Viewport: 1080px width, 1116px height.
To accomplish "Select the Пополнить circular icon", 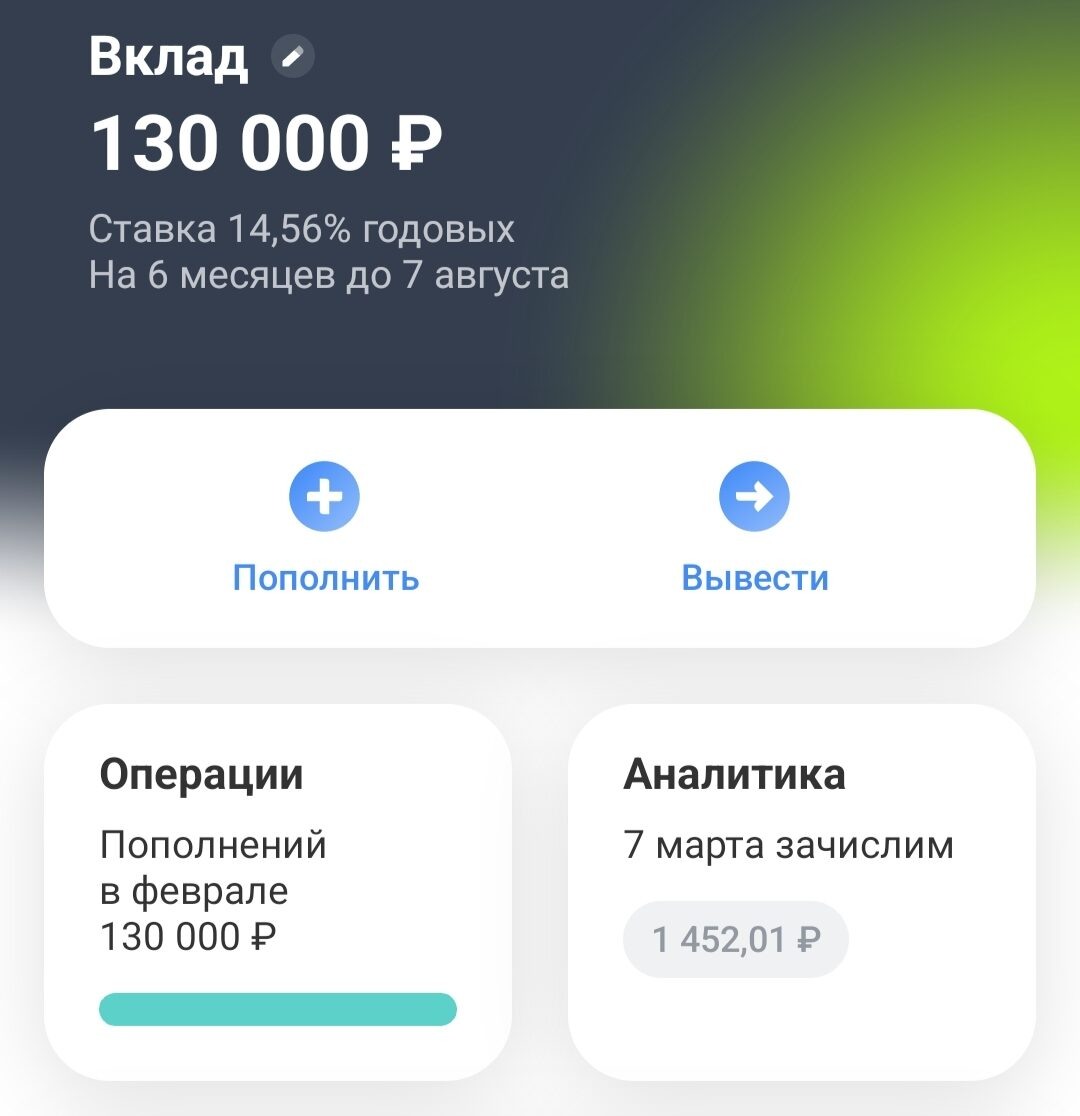I will pos(323,495).
